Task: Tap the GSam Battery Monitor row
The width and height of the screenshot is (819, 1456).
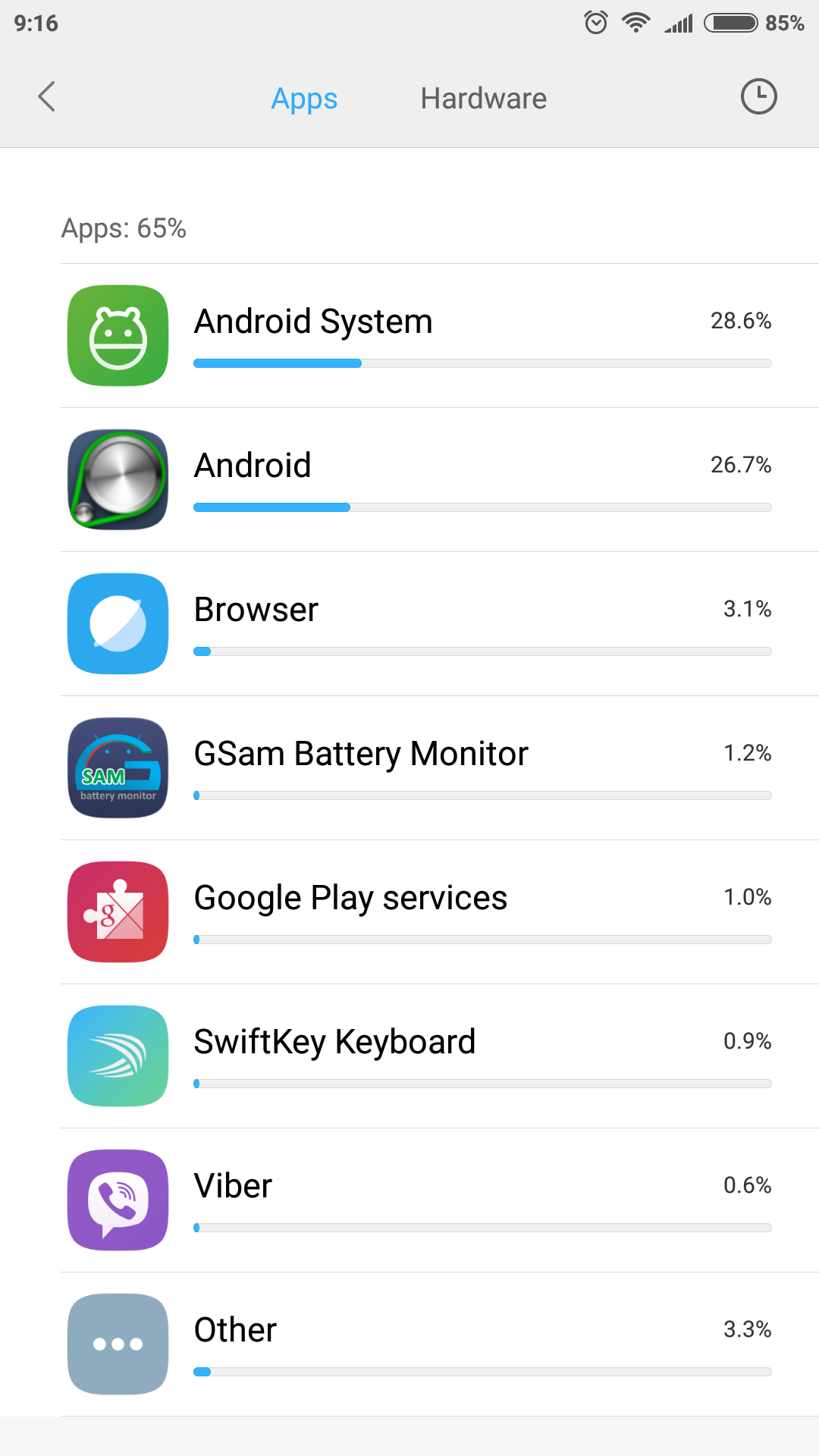Action: (440, 768)
